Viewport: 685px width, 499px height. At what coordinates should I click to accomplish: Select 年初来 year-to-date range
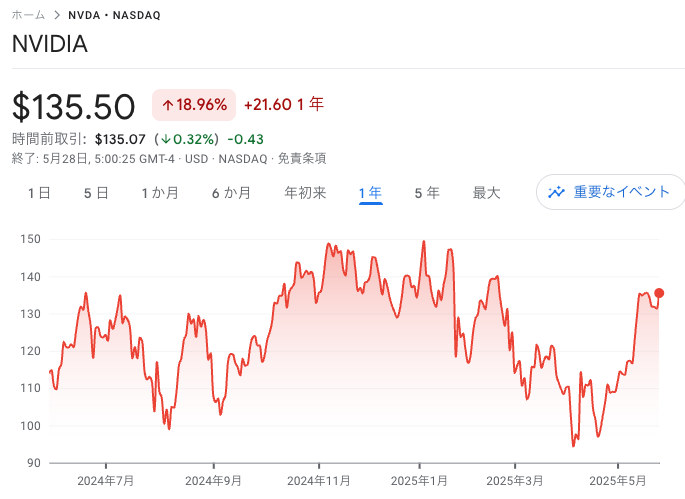305,193
